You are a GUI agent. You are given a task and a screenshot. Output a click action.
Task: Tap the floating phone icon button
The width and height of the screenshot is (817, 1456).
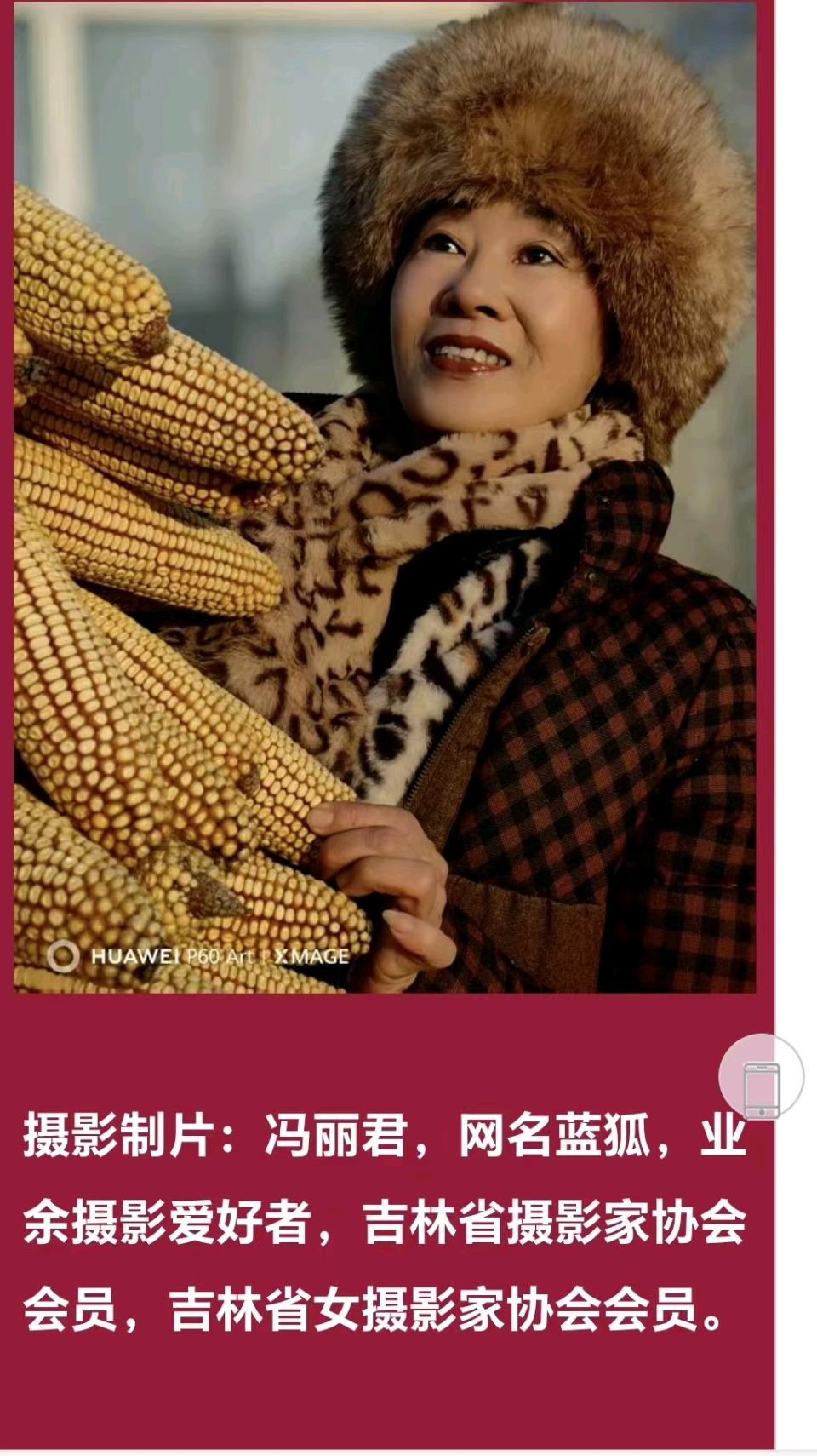point(761,1078)
